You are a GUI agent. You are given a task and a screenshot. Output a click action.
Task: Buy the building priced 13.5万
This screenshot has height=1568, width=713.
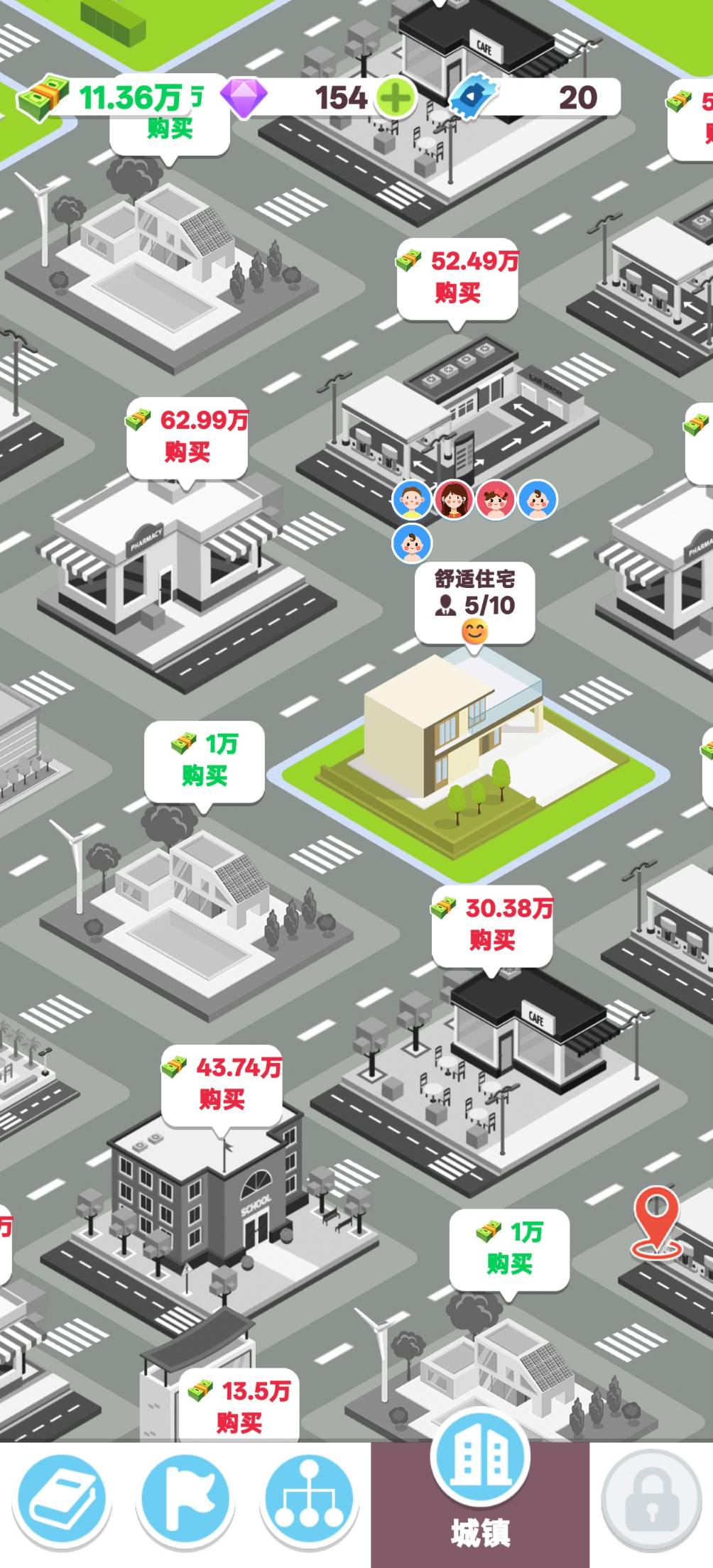tap(239, 1405)
